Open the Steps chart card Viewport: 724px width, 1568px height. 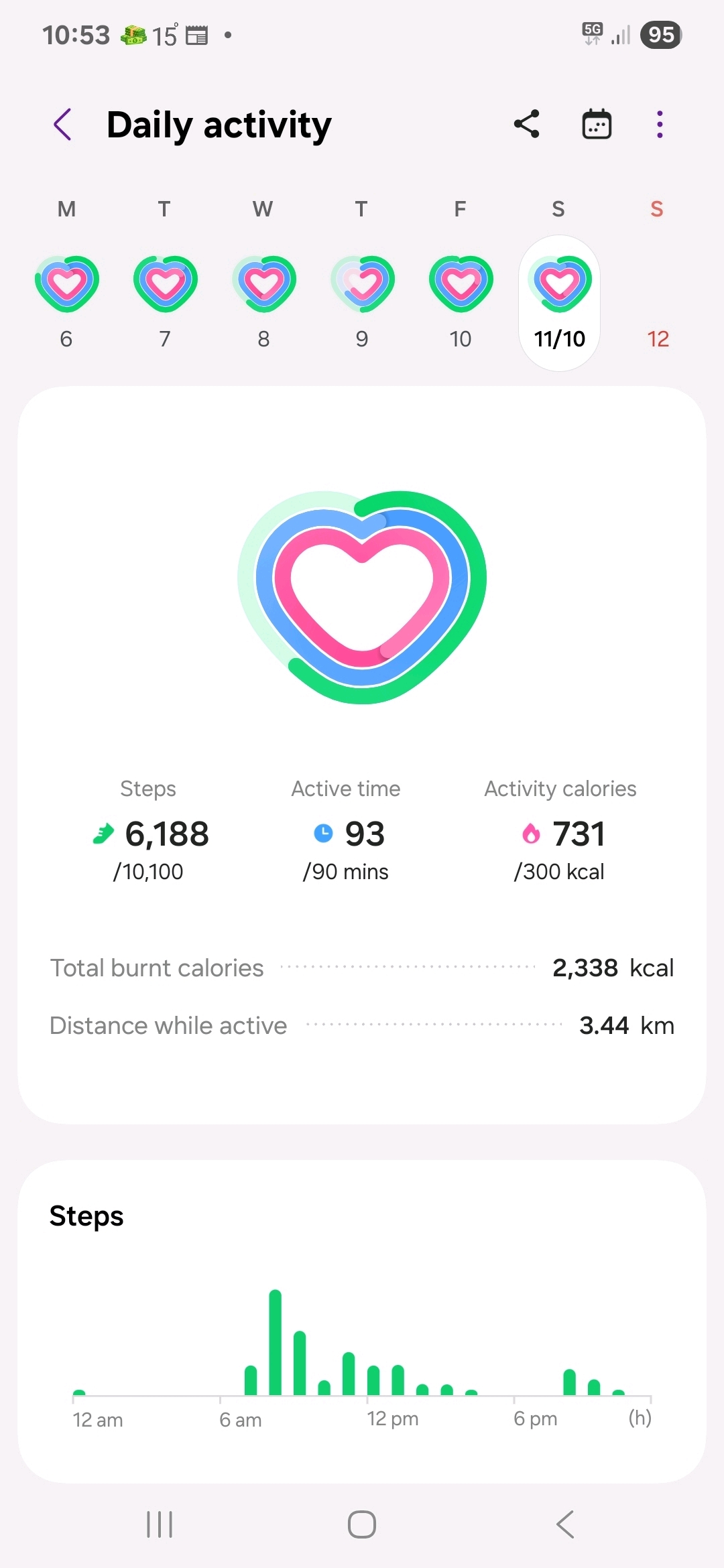pos(362,1320)
